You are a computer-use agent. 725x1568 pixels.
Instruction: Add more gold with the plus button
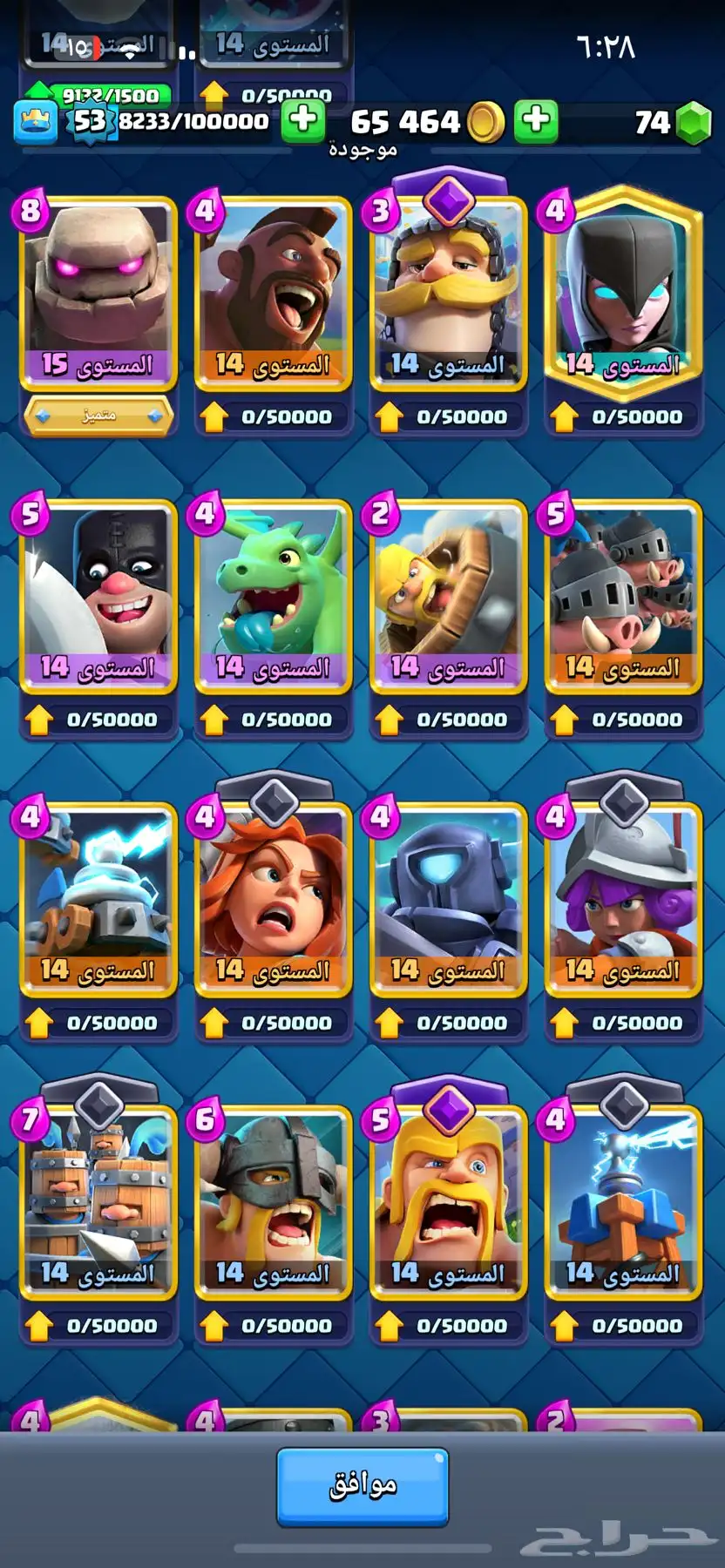(x=536, y=121)
